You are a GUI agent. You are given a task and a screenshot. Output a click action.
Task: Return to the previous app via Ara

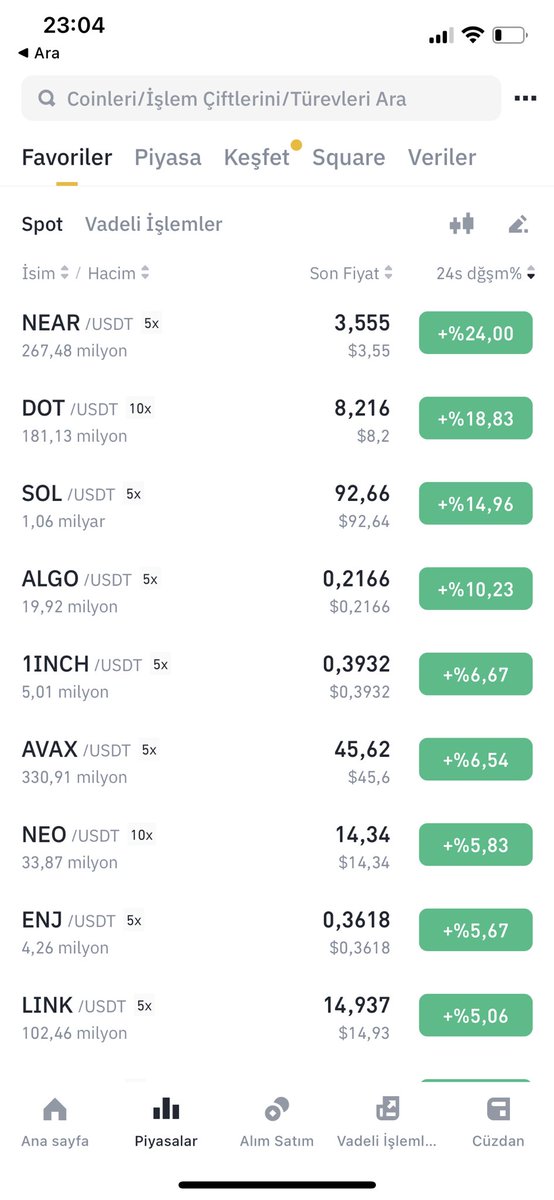click(x=39, y=53)
